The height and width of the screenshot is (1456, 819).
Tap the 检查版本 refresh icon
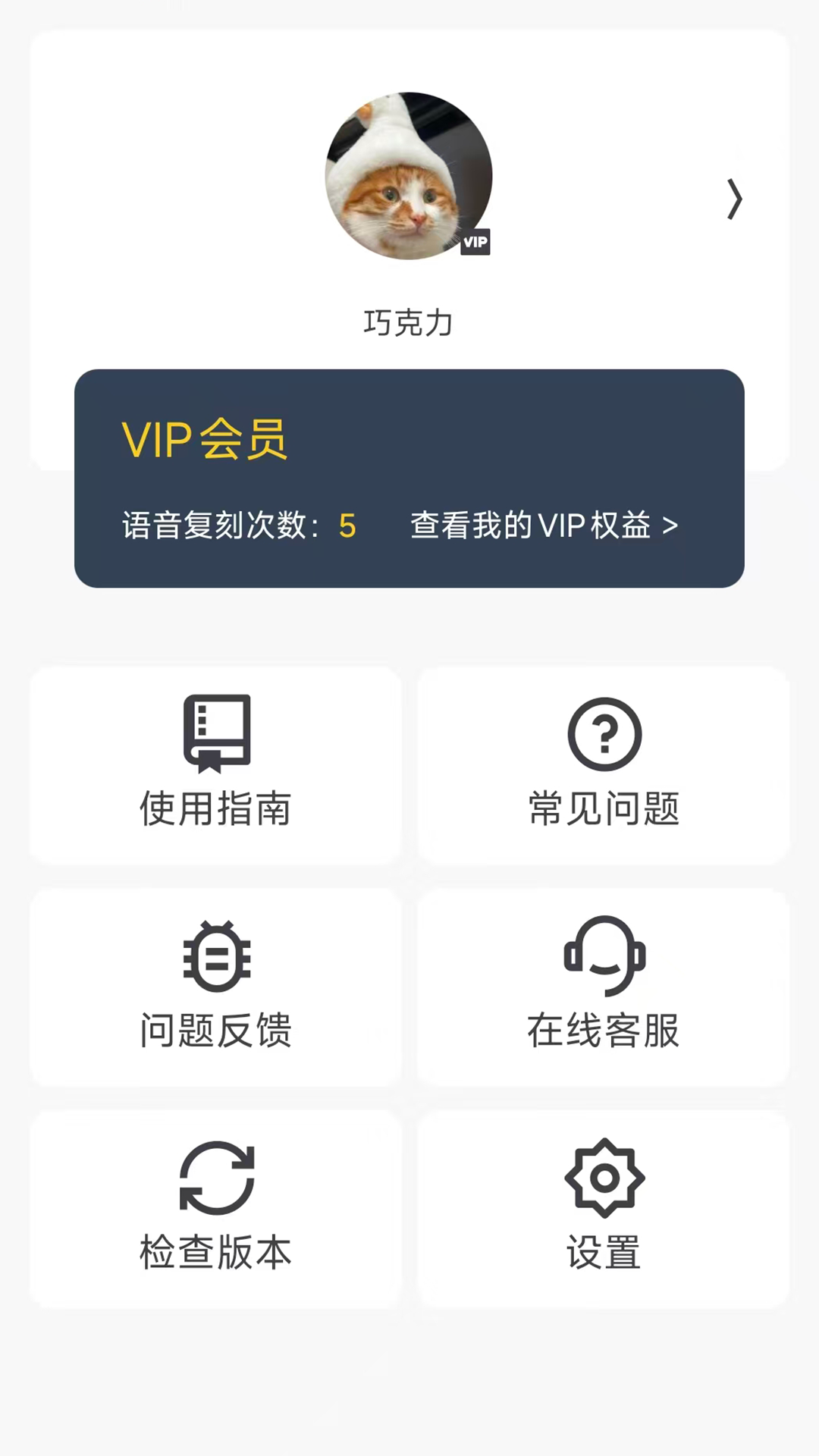point(215,1178)
